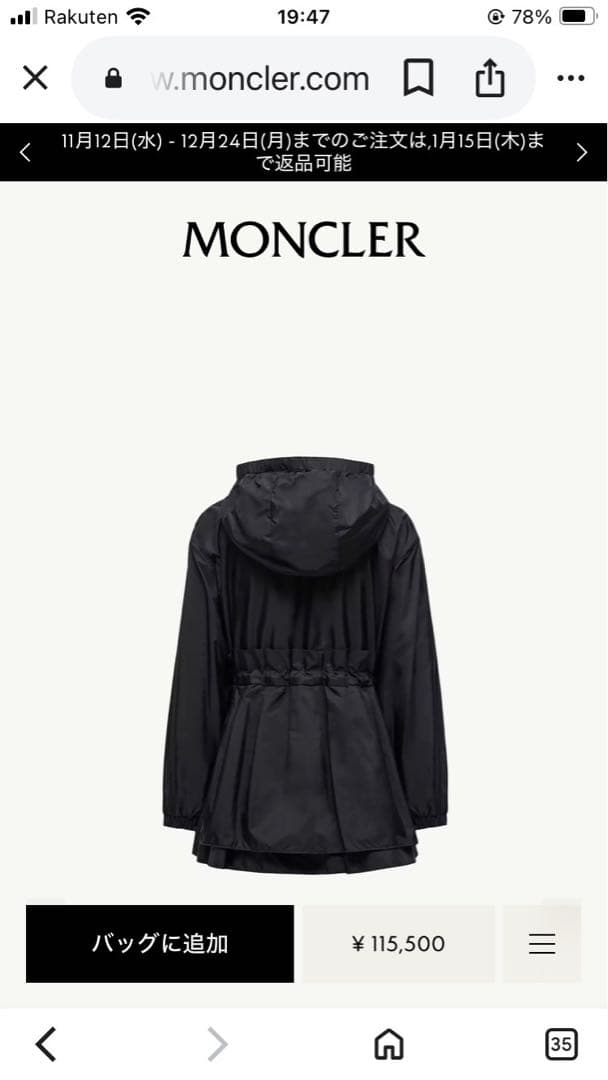The width and height of the screenshot is (608, 1080).
Task: Show previous announcement banner message
Action: [x=25, y=152]
